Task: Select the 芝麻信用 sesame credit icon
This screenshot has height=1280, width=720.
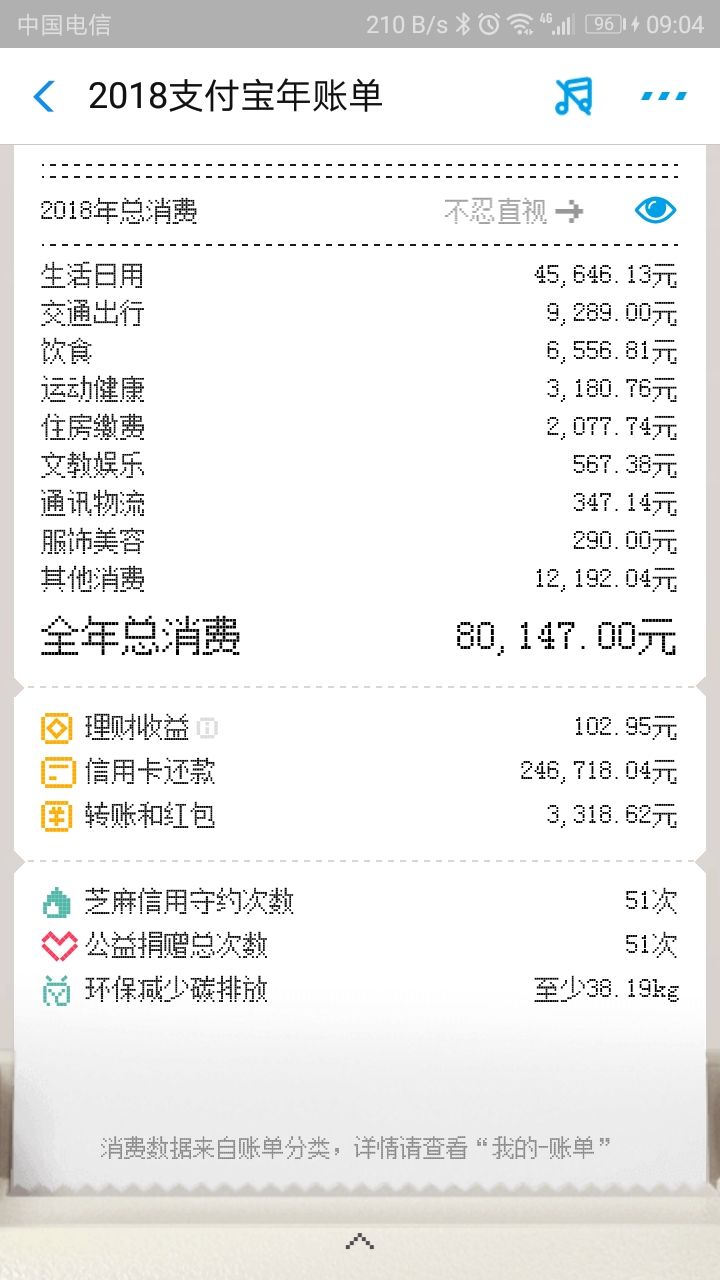Action: click(56, 900)
